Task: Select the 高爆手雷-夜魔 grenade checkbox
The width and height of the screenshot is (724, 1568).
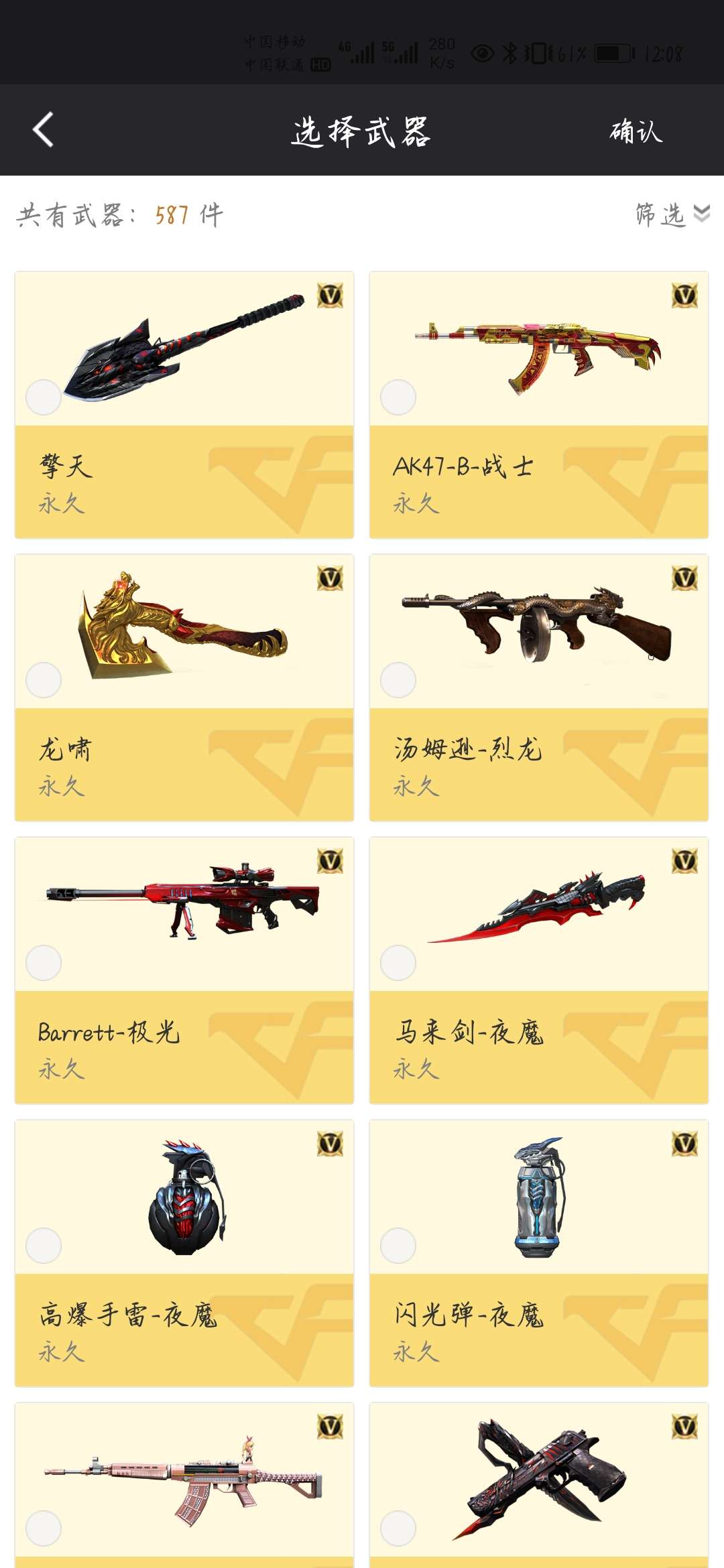Action: pos(44,1246)
